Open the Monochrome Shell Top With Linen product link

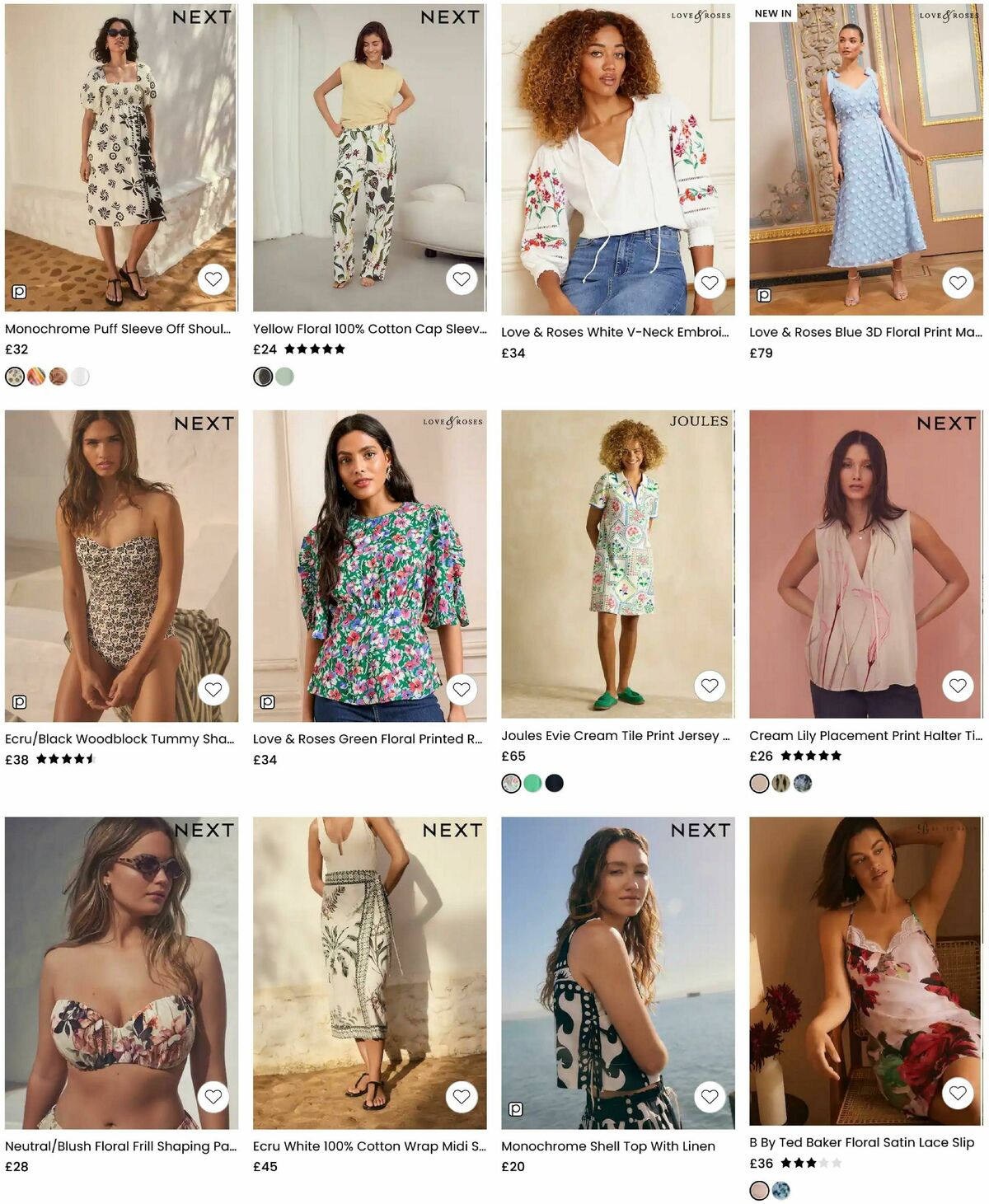(x=607, y=1146)
